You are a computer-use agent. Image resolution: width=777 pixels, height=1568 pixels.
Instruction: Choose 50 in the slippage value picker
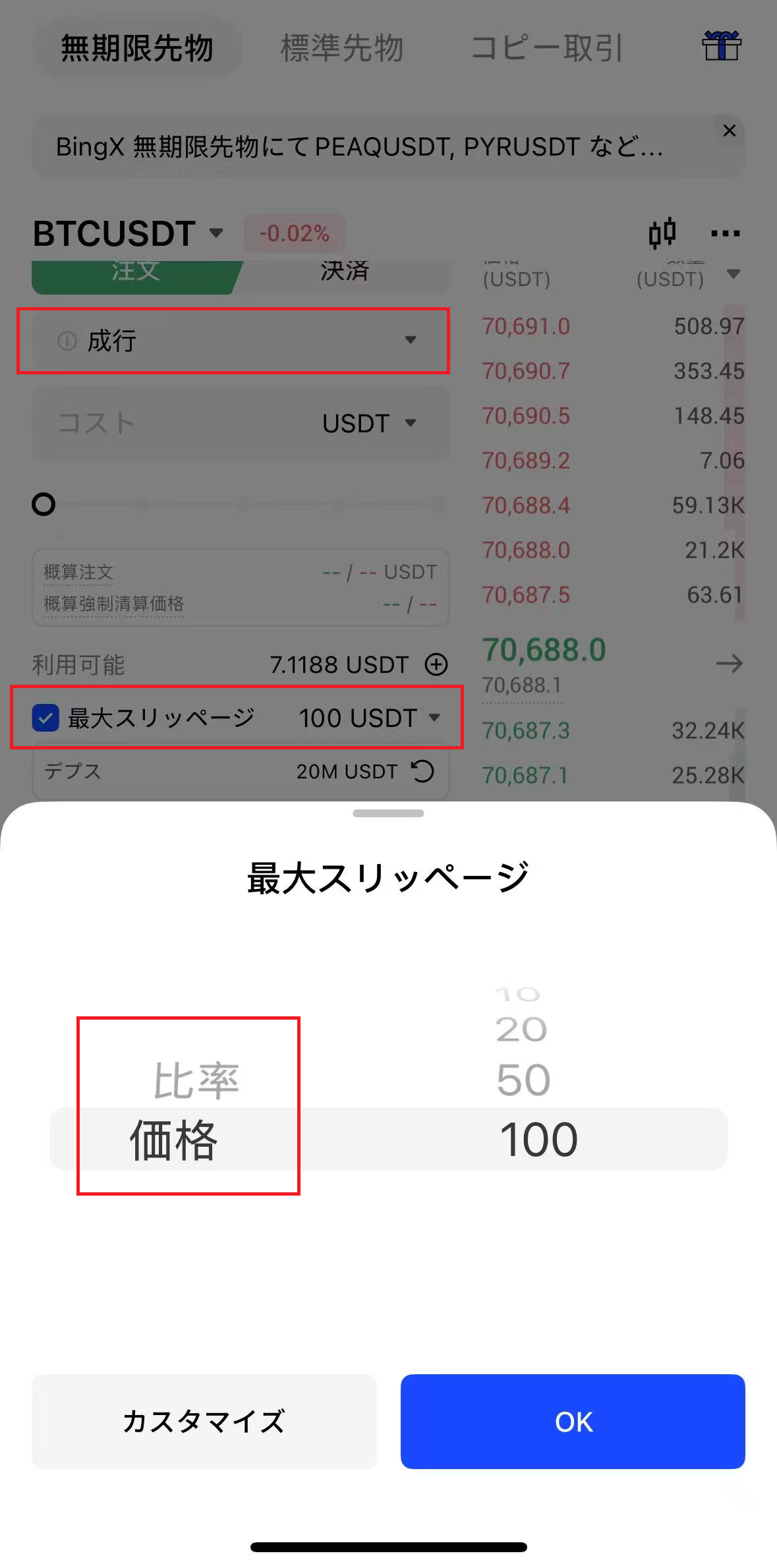523,1080
